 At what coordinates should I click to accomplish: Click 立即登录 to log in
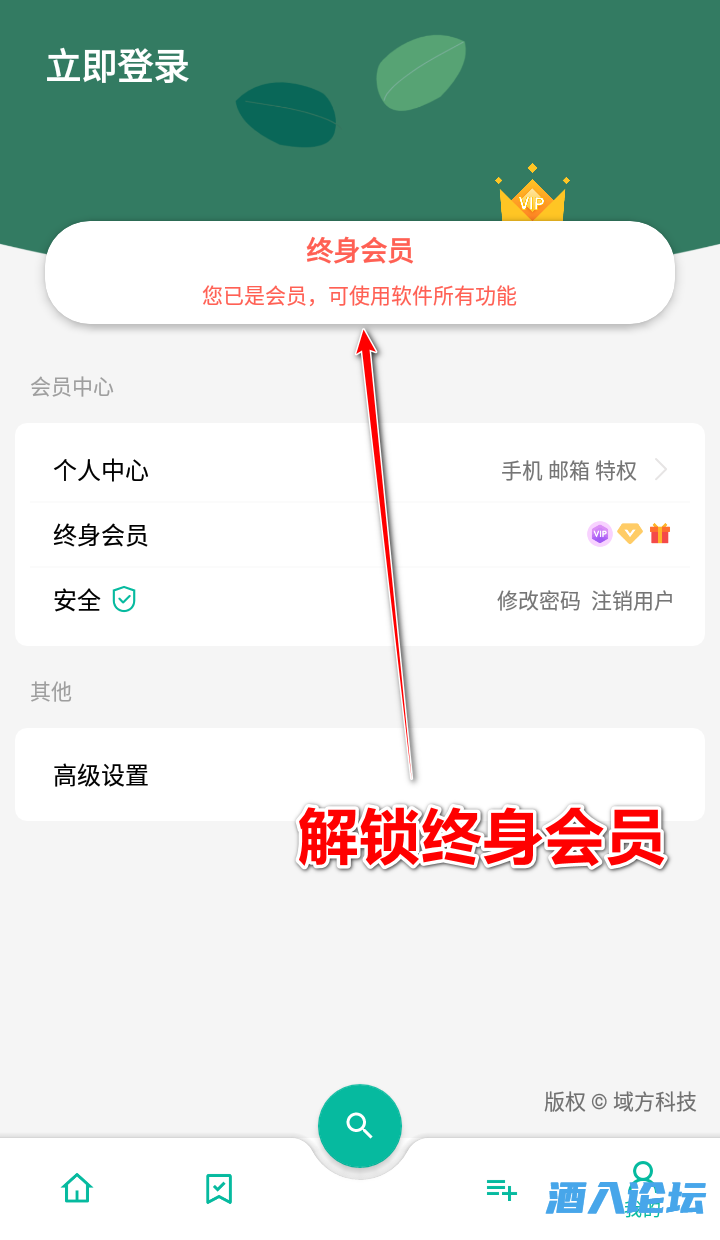click(118, 67)
